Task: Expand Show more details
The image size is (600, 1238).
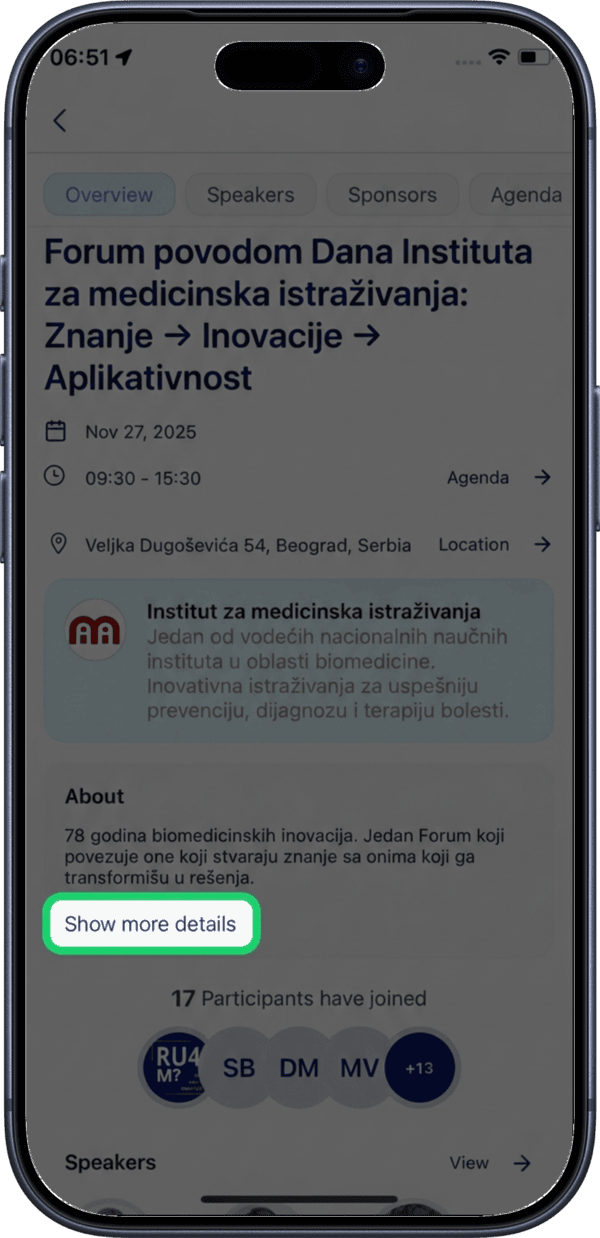Action: [x=151, y=924]
